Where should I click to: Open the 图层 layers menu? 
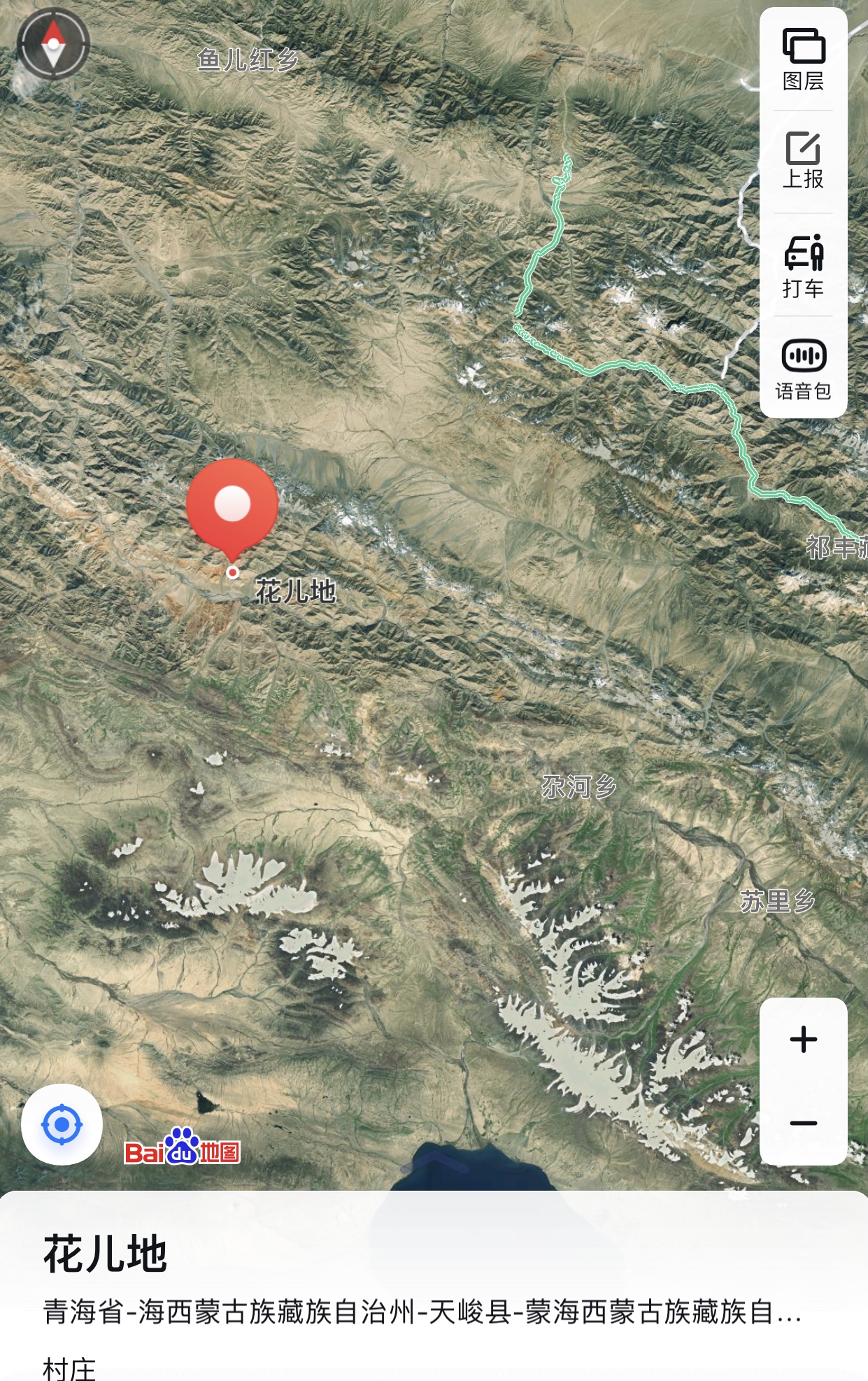click(x=803, y=60)
